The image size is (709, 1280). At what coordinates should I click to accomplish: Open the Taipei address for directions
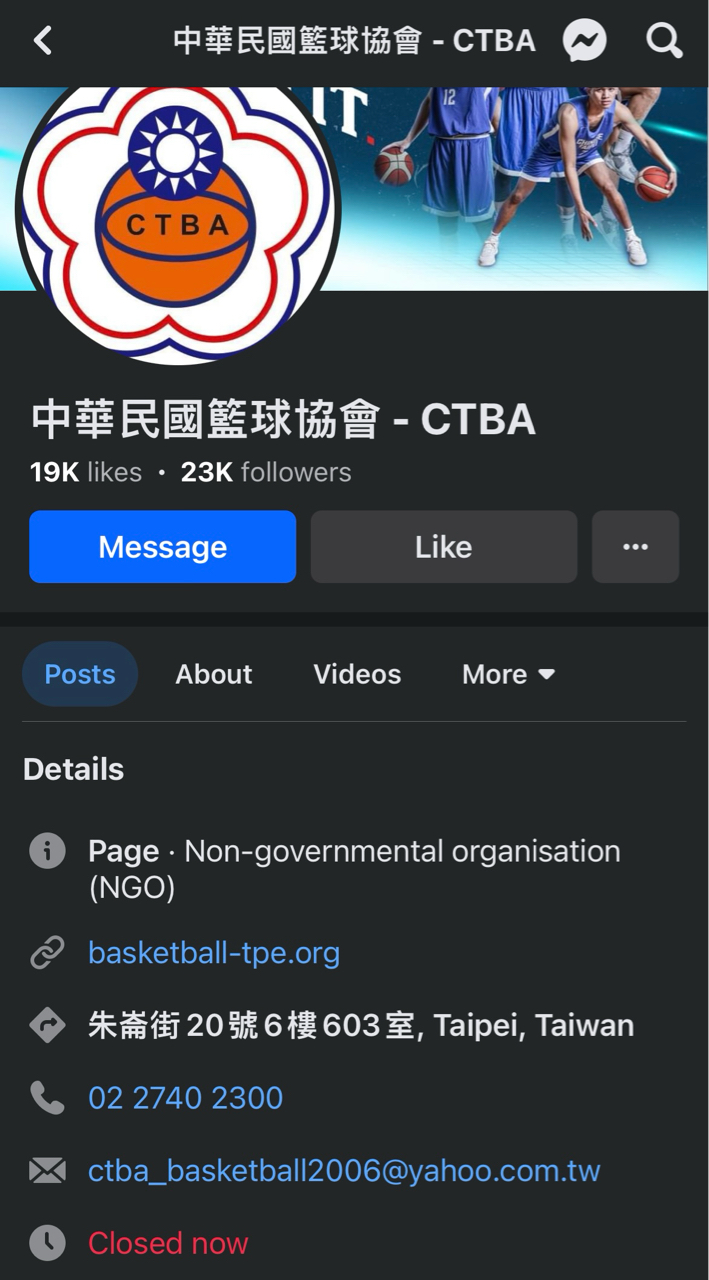(x=360, y=1025)
